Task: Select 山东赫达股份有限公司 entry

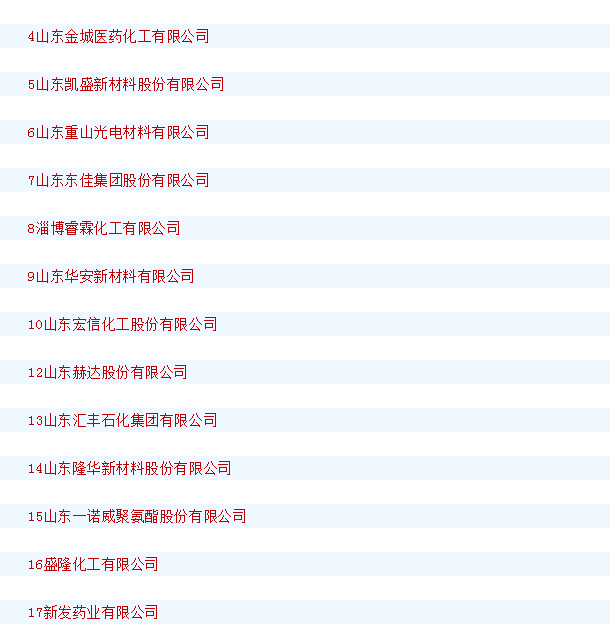Action: pos(108,373)
